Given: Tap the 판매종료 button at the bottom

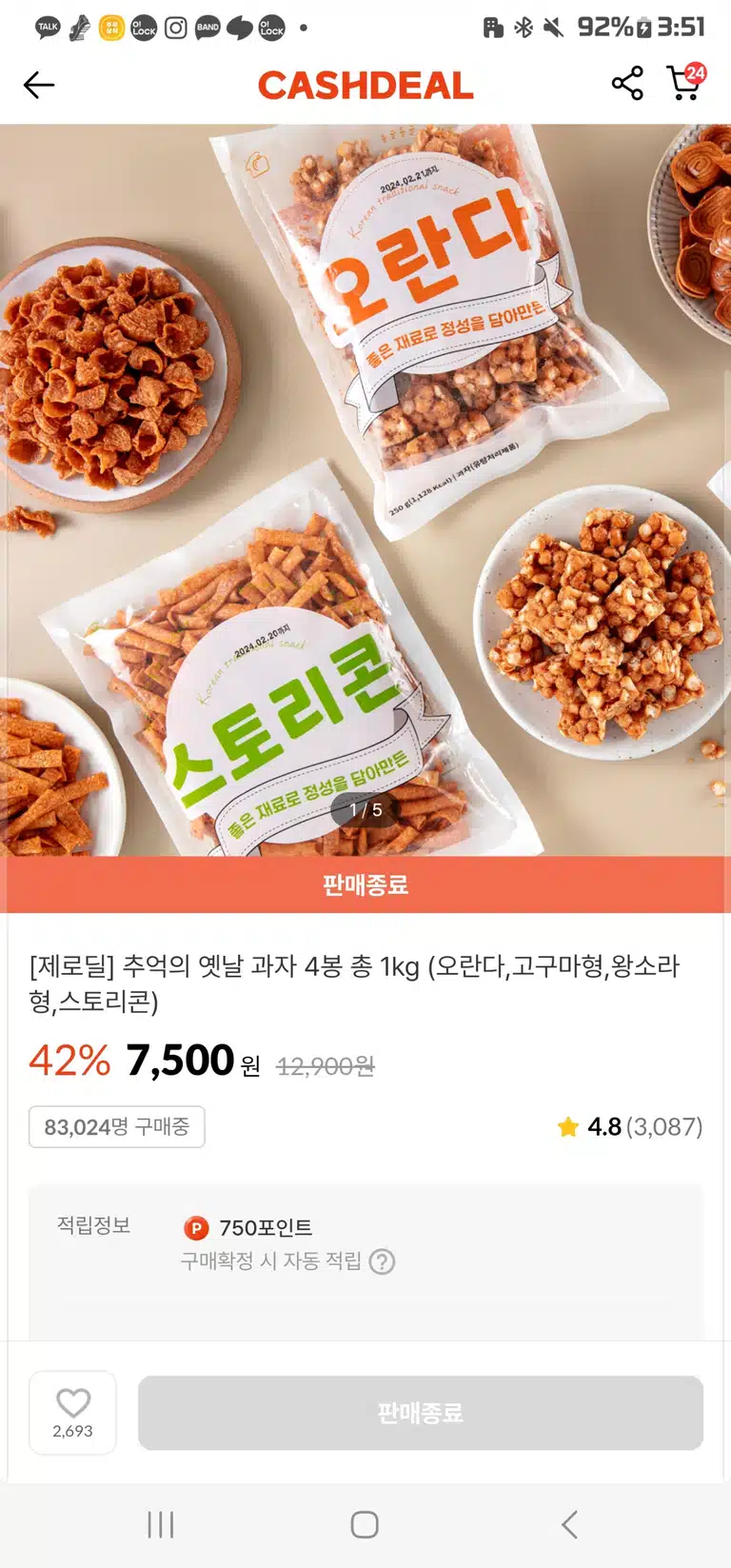Looking at the screenshot, I should [x=421, y=1413].
